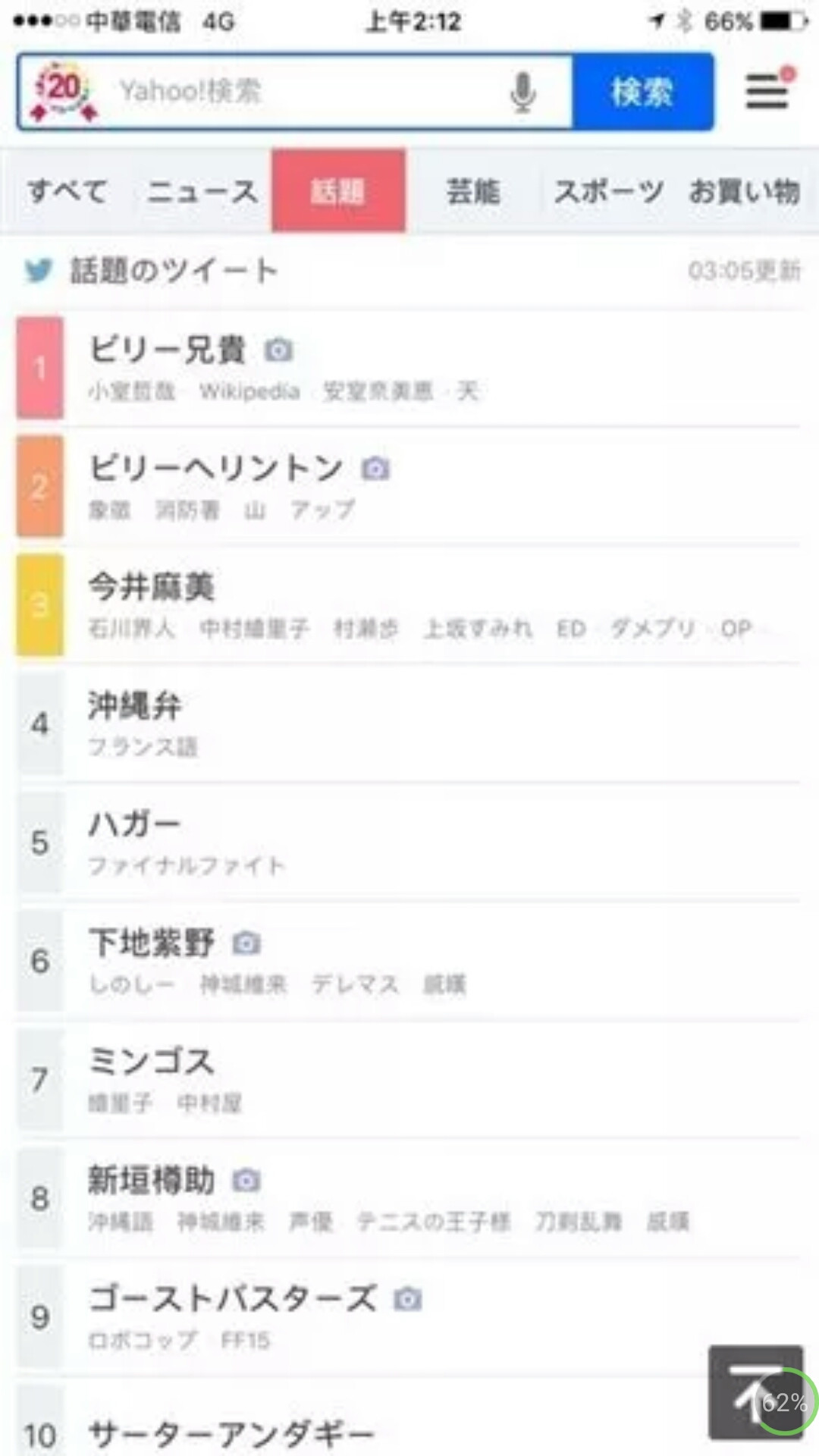Switch to the すべて tab
Image resolution: width=819 pixels, height=1456 pixels.
coord(67,191)
